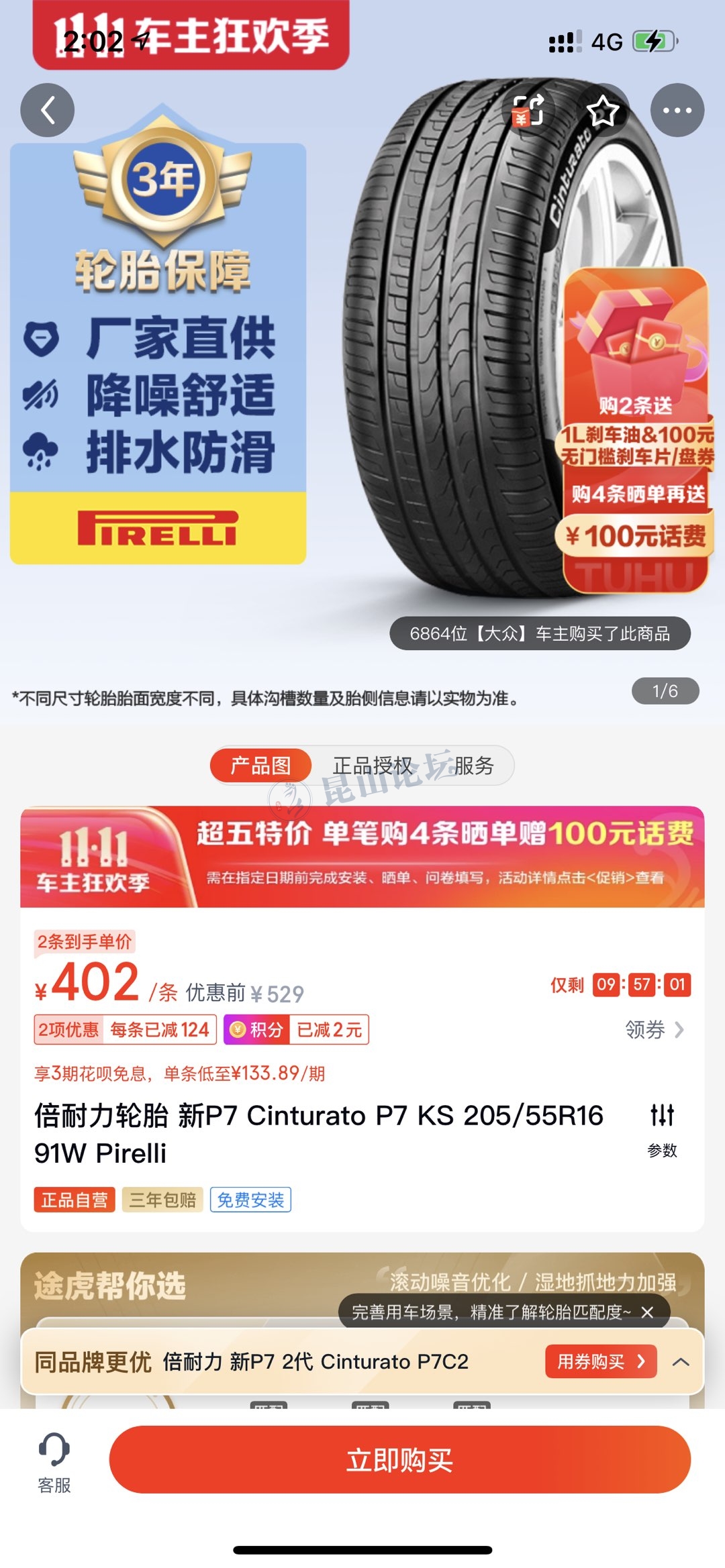Collapse the 同品牌更优 recommendation bar
This screenshot has width=725, height=1568.
tap(681, 1361)
